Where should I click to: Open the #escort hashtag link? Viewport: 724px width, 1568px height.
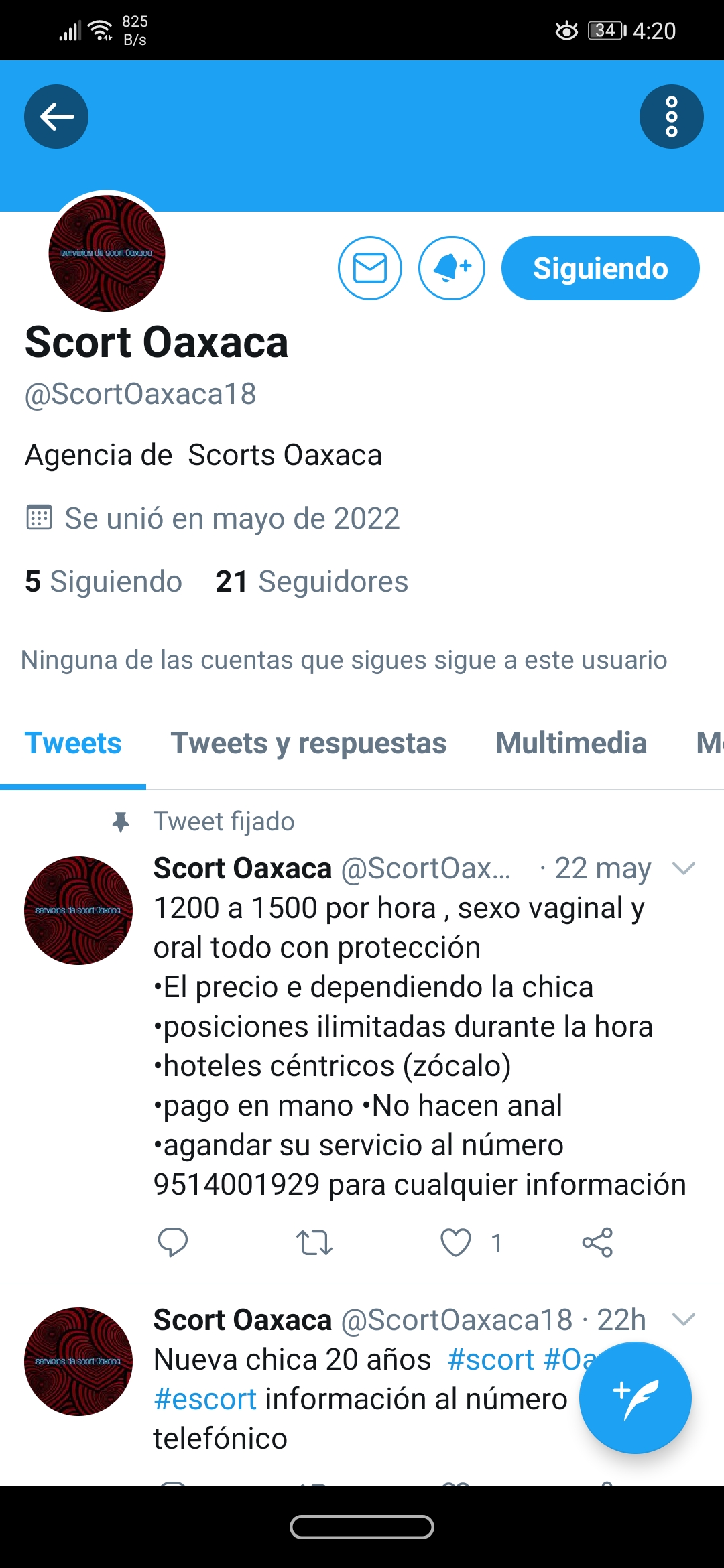pos(205,1399)
